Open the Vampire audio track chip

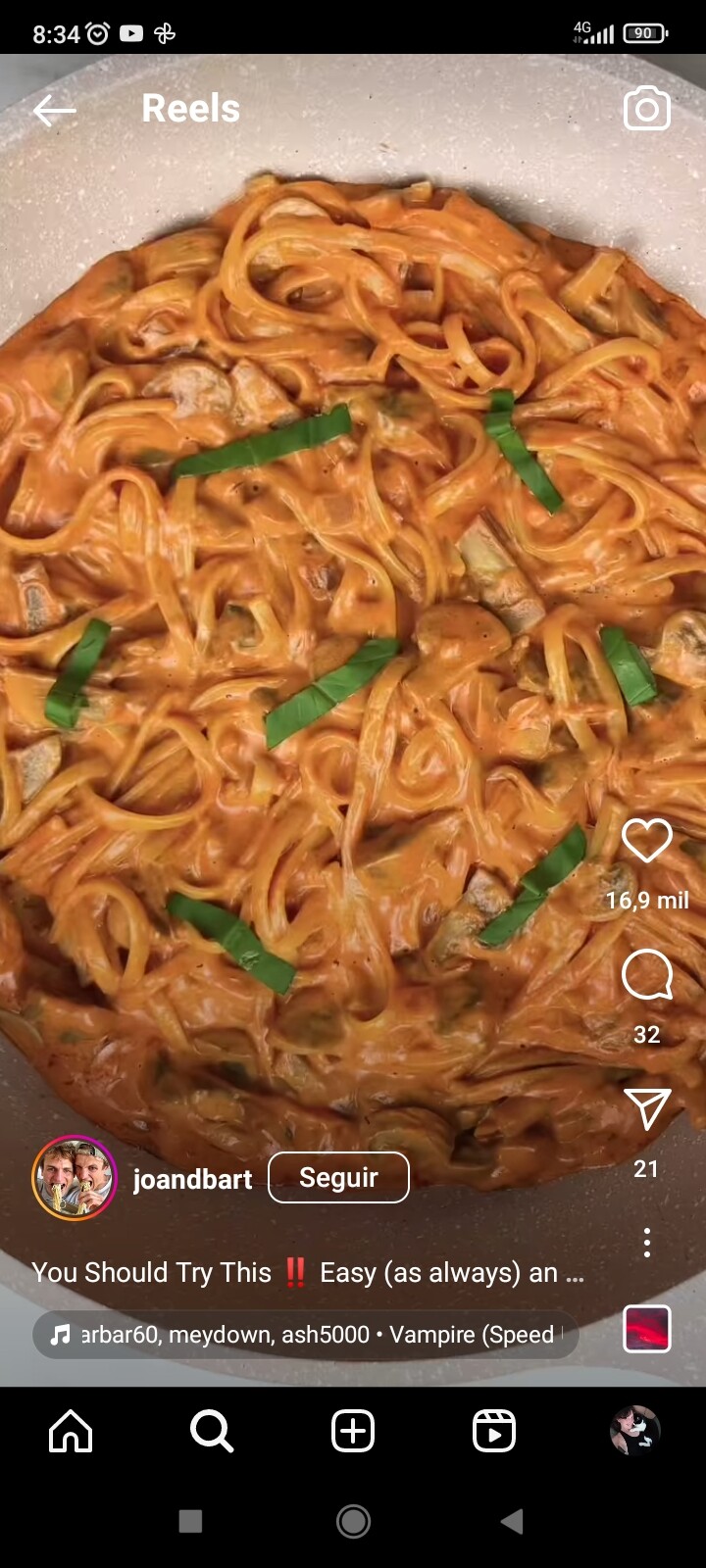(306, 1335)
